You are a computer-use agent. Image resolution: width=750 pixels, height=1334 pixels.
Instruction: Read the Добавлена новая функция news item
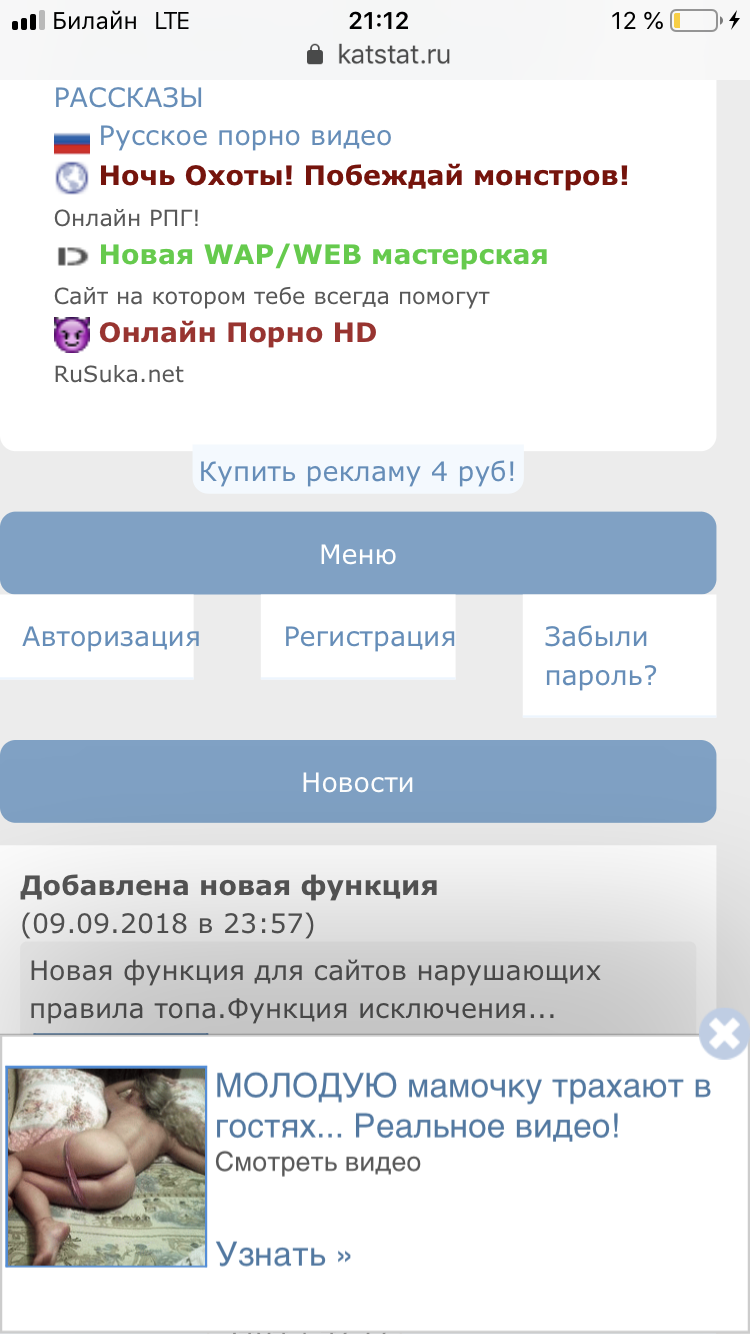coord(229,886)
